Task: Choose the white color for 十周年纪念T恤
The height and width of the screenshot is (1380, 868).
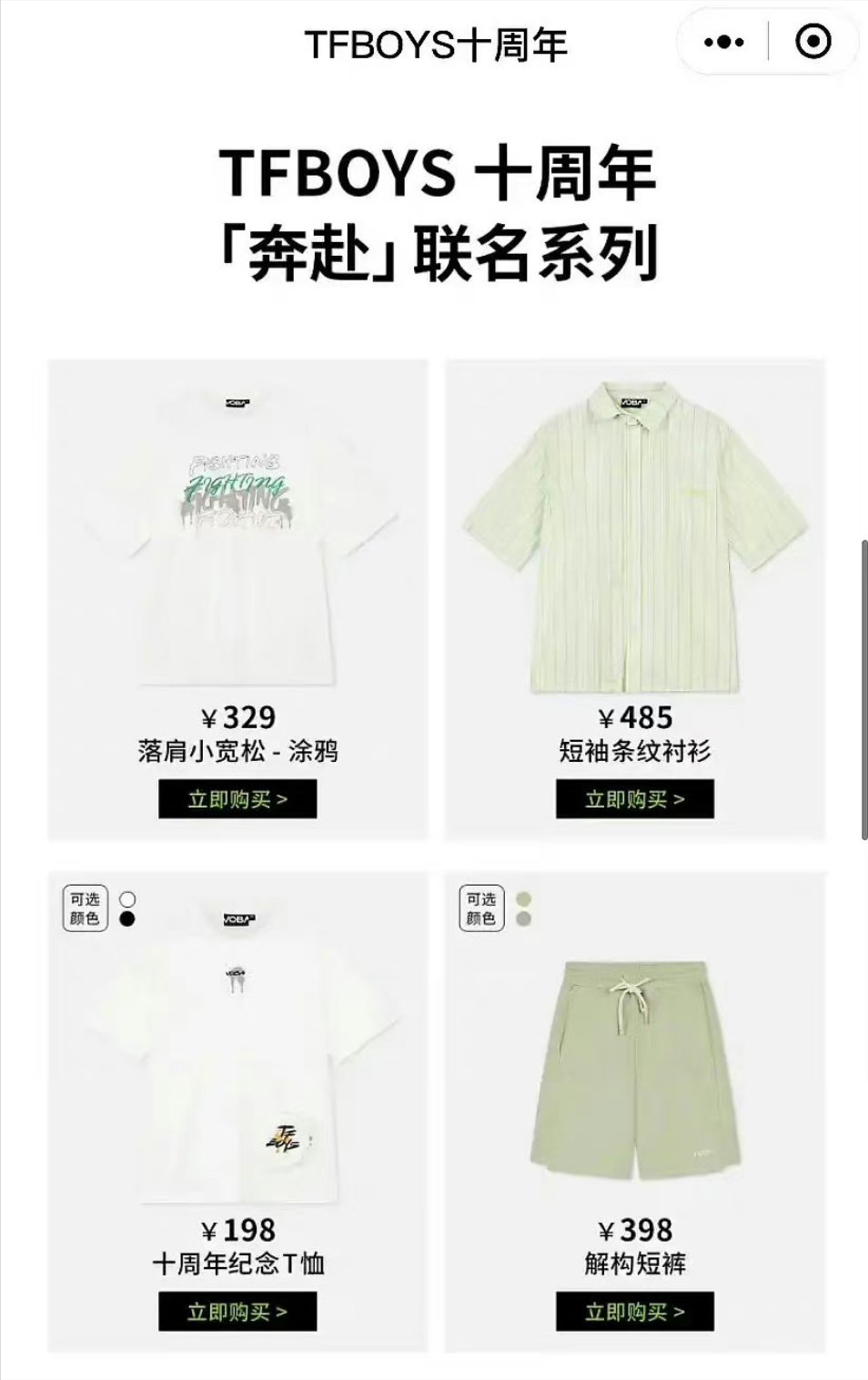Action: tap(127, 899)
